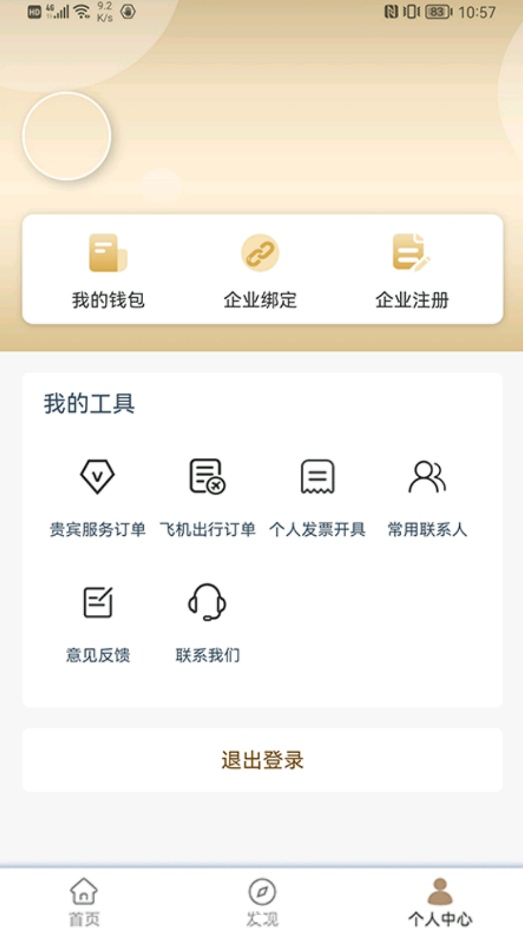Open 飞机出行订单 flight orders

[x=207, y=498]
